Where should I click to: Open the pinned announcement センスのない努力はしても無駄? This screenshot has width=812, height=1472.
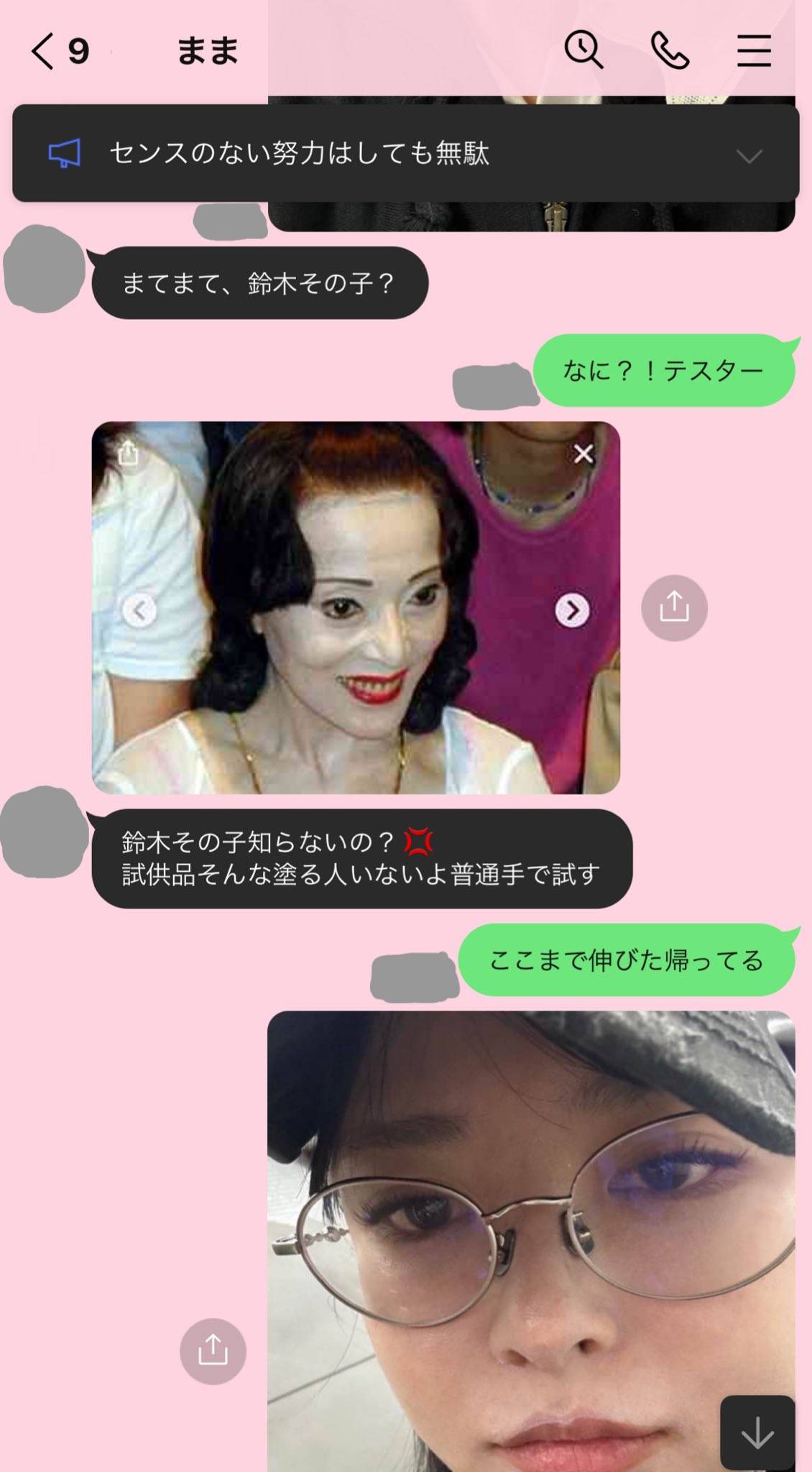point(299,154)
